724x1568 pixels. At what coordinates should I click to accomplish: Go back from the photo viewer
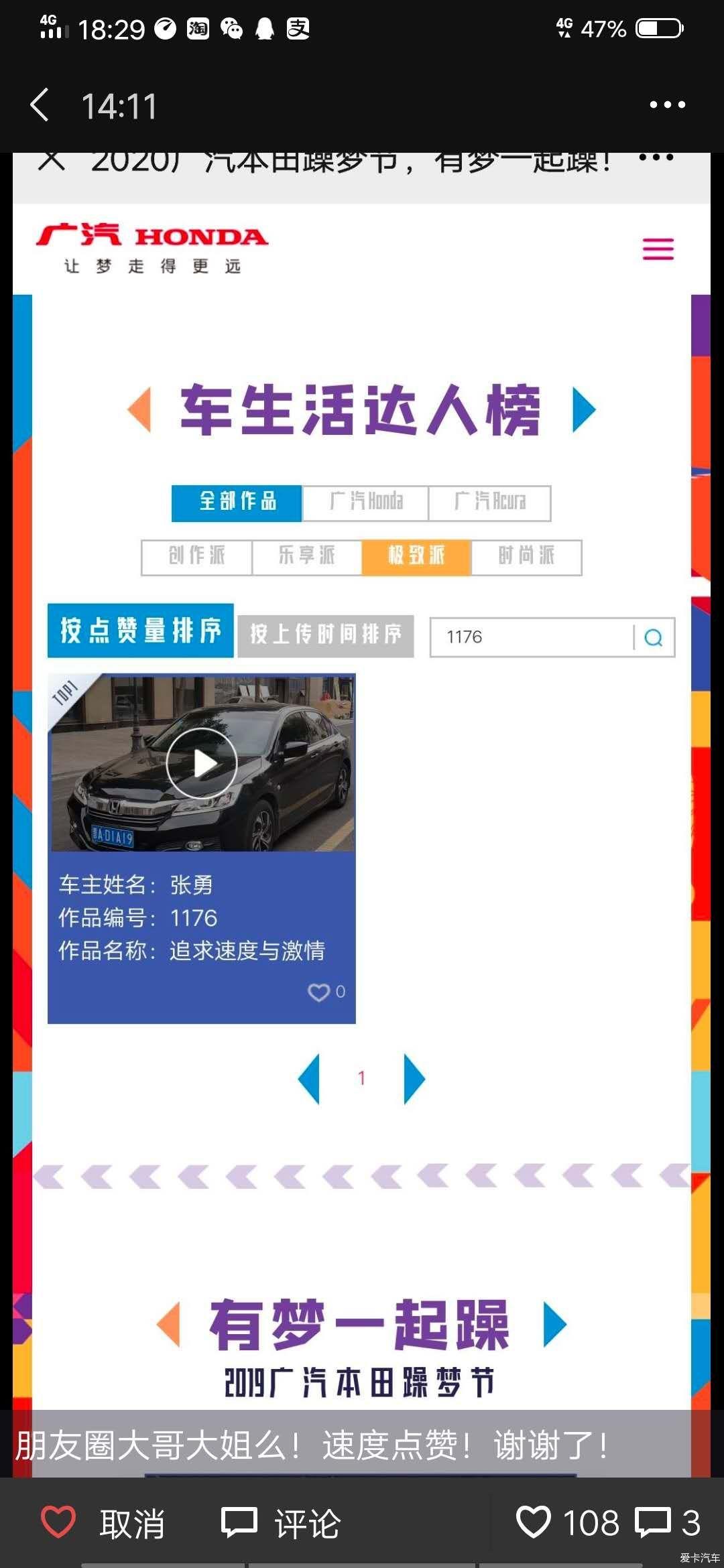click(x=40, y=105)
